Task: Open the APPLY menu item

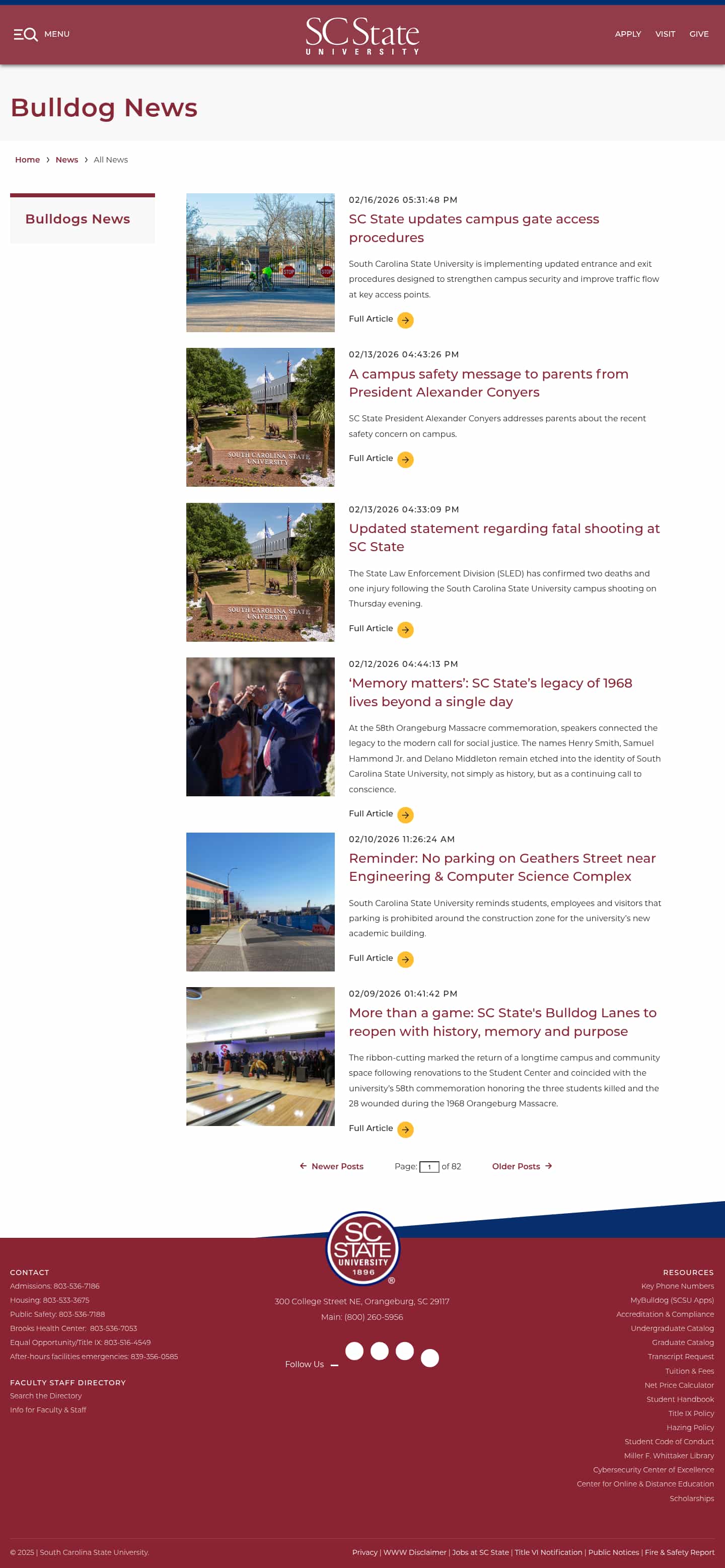Action: point(628,34)
